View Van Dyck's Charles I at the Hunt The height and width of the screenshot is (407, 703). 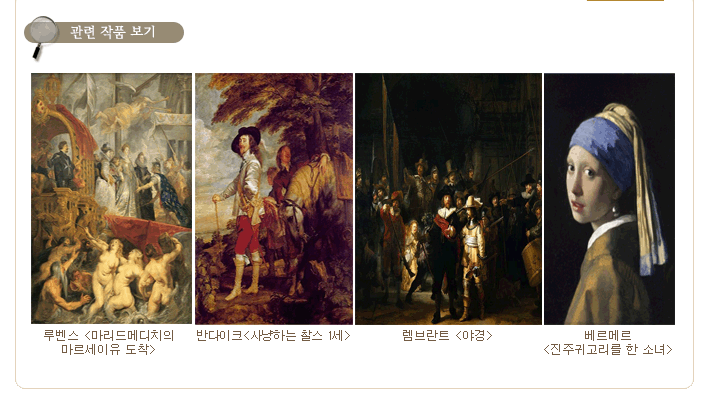[x=274, y=198]
